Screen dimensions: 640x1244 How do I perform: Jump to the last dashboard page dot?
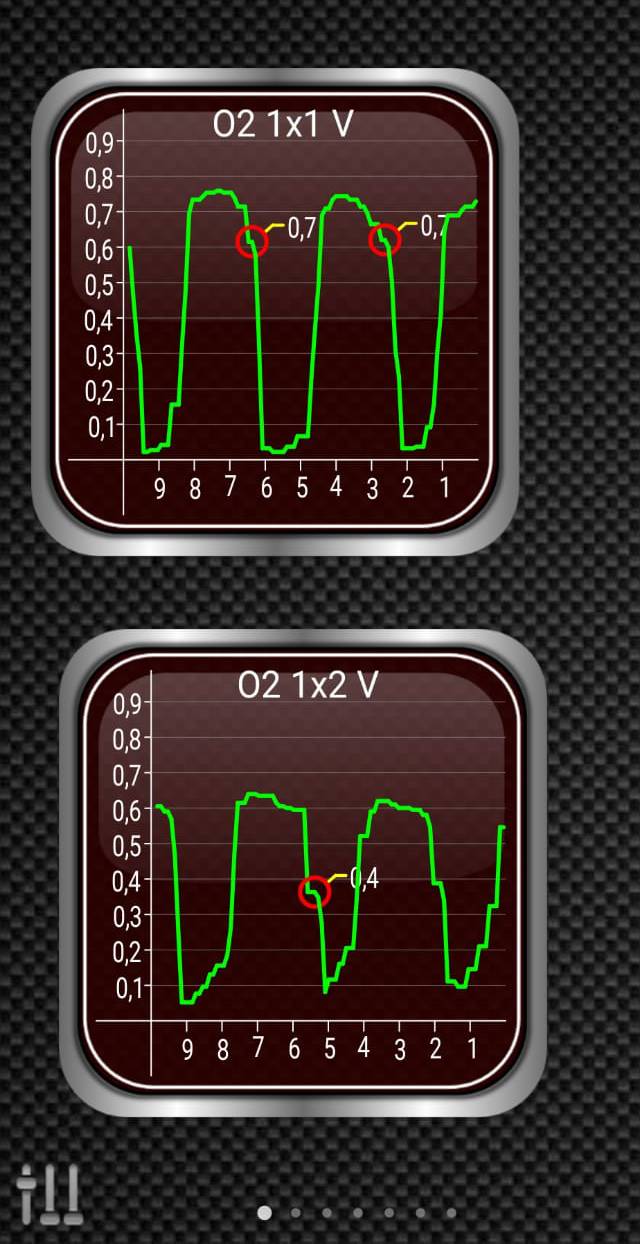coord(451,1213)
